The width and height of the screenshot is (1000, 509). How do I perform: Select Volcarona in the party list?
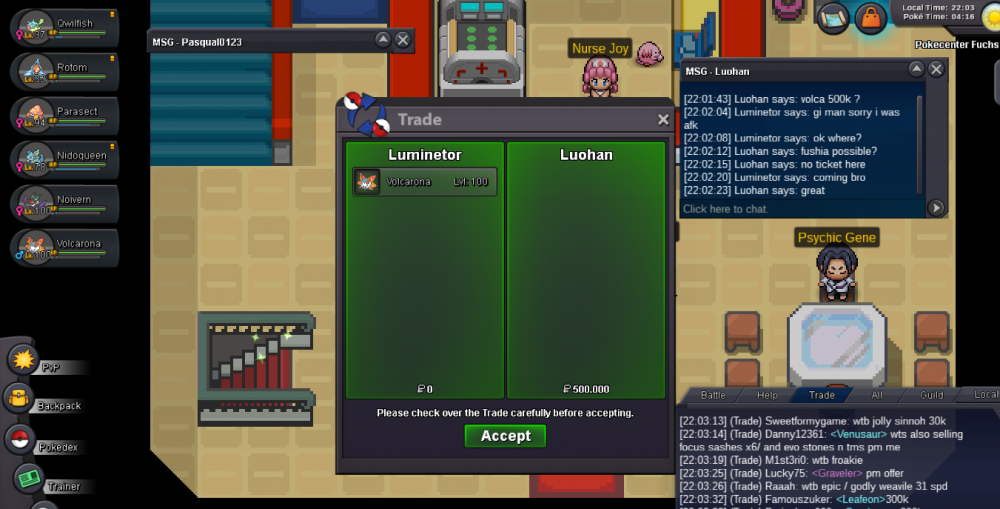(65, 246)
